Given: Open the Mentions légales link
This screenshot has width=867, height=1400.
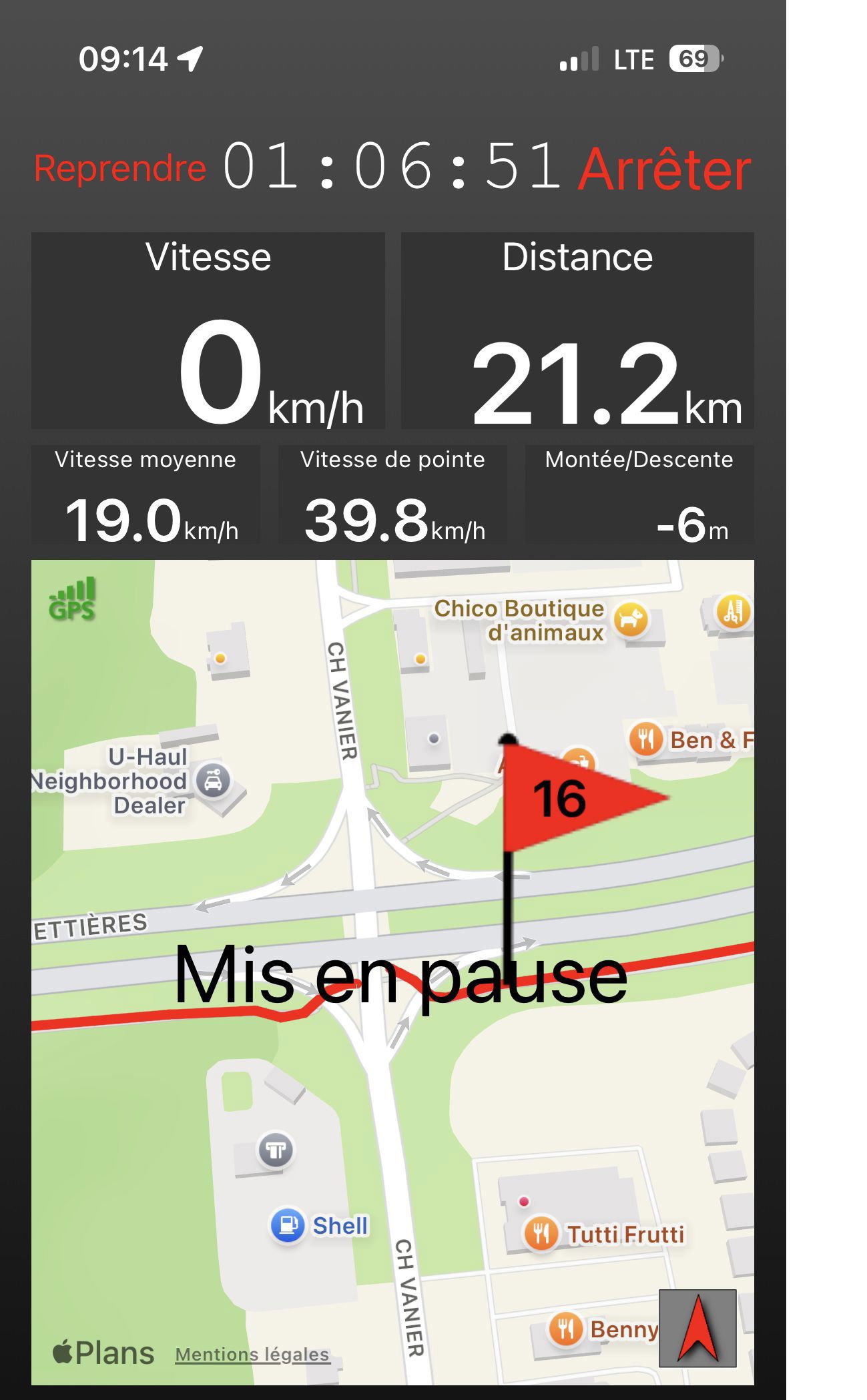Looking at the screenshot, I should (252, 1354).
